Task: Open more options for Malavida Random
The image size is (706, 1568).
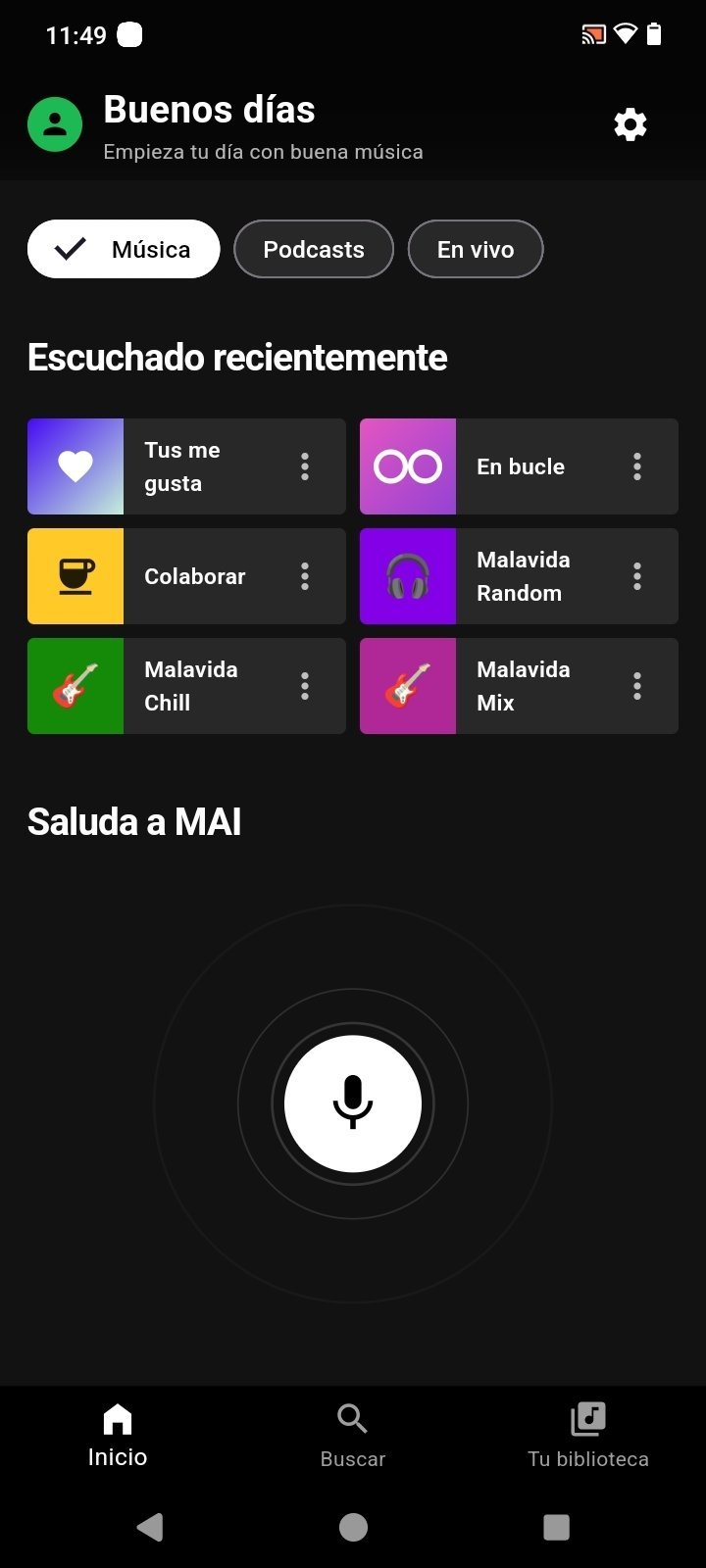Action: pos(637,576)
